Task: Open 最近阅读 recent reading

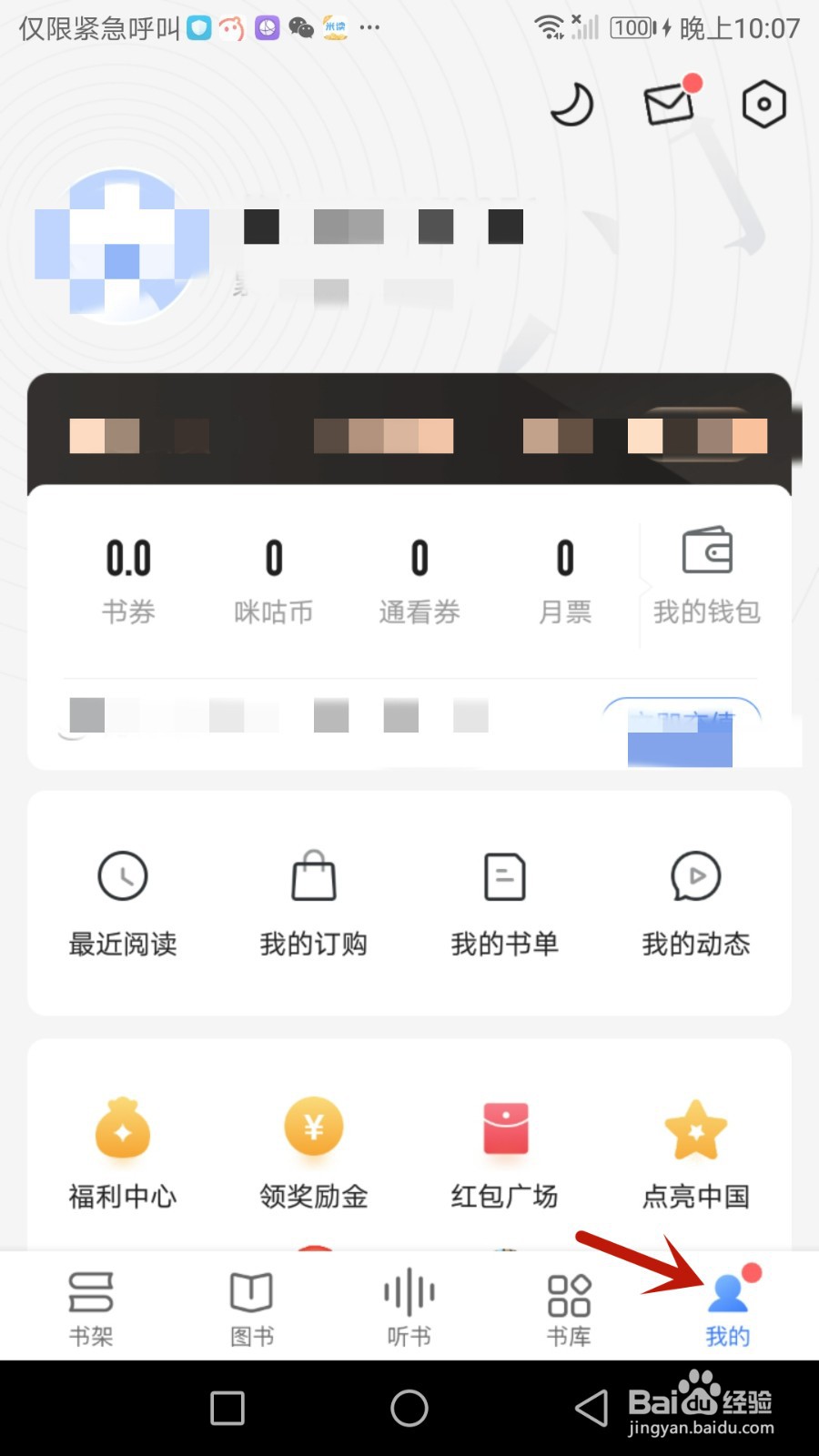Action: tap(123, 901)
